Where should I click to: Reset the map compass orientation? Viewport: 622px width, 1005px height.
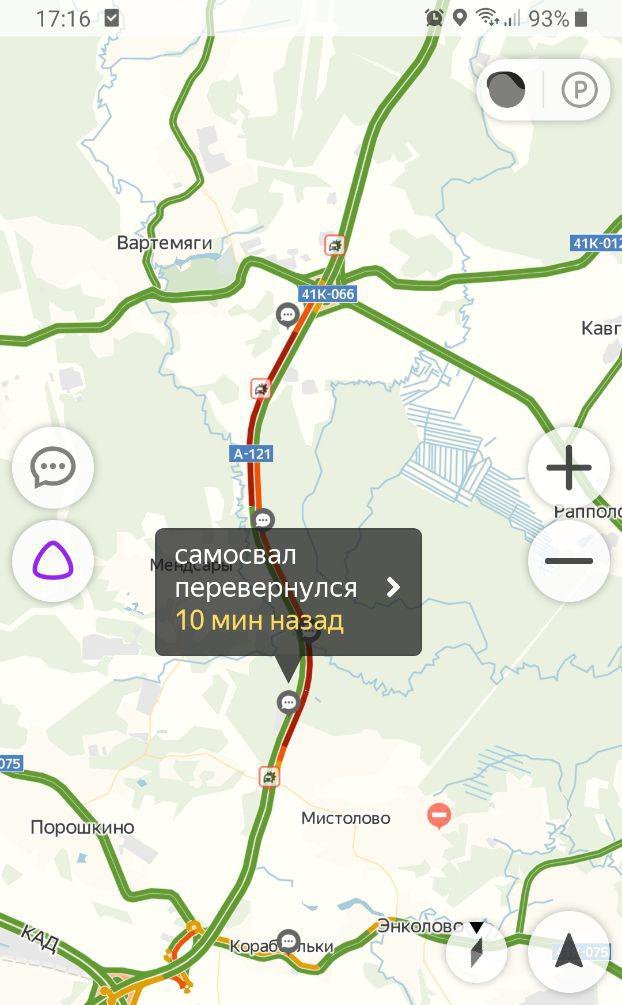pyautogui.click(x=477, y=945)
